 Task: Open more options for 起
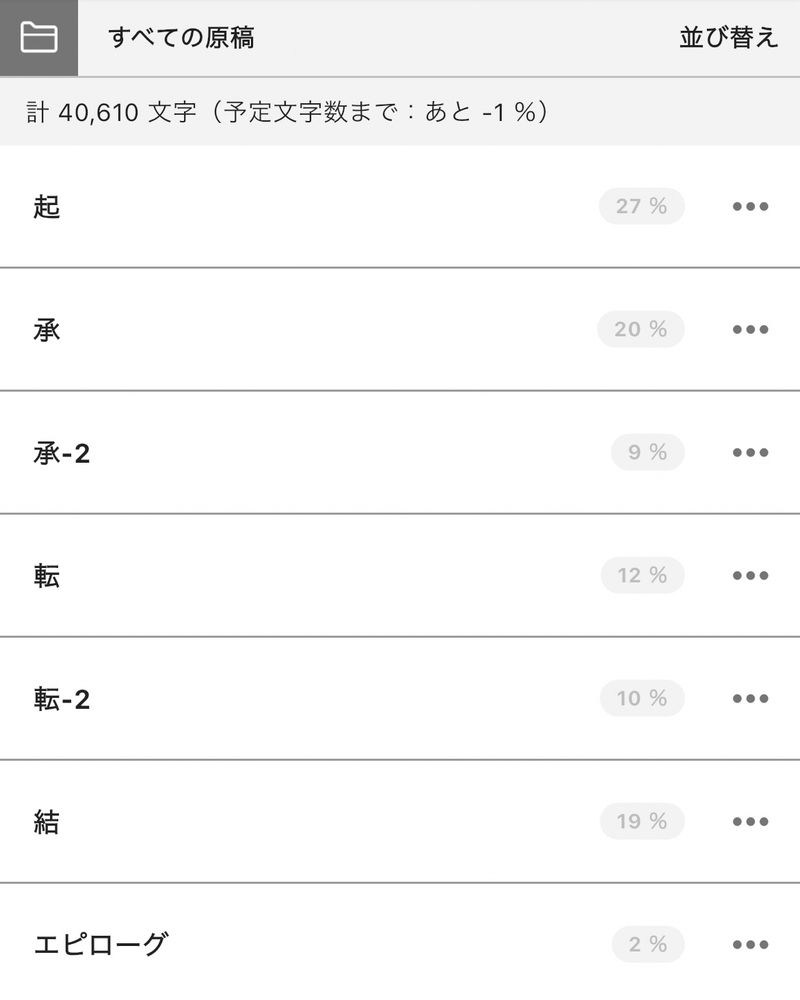[750, 207]
